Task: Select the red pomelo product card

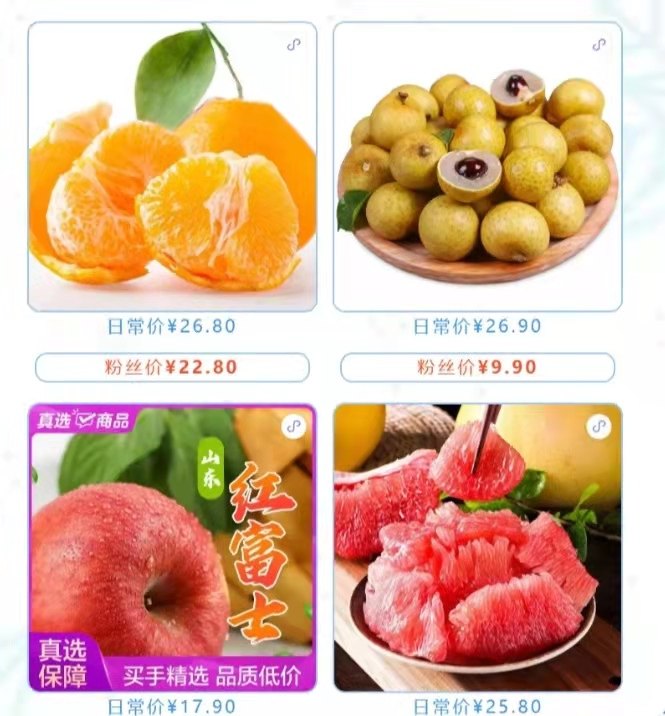Action: [477, 547]
